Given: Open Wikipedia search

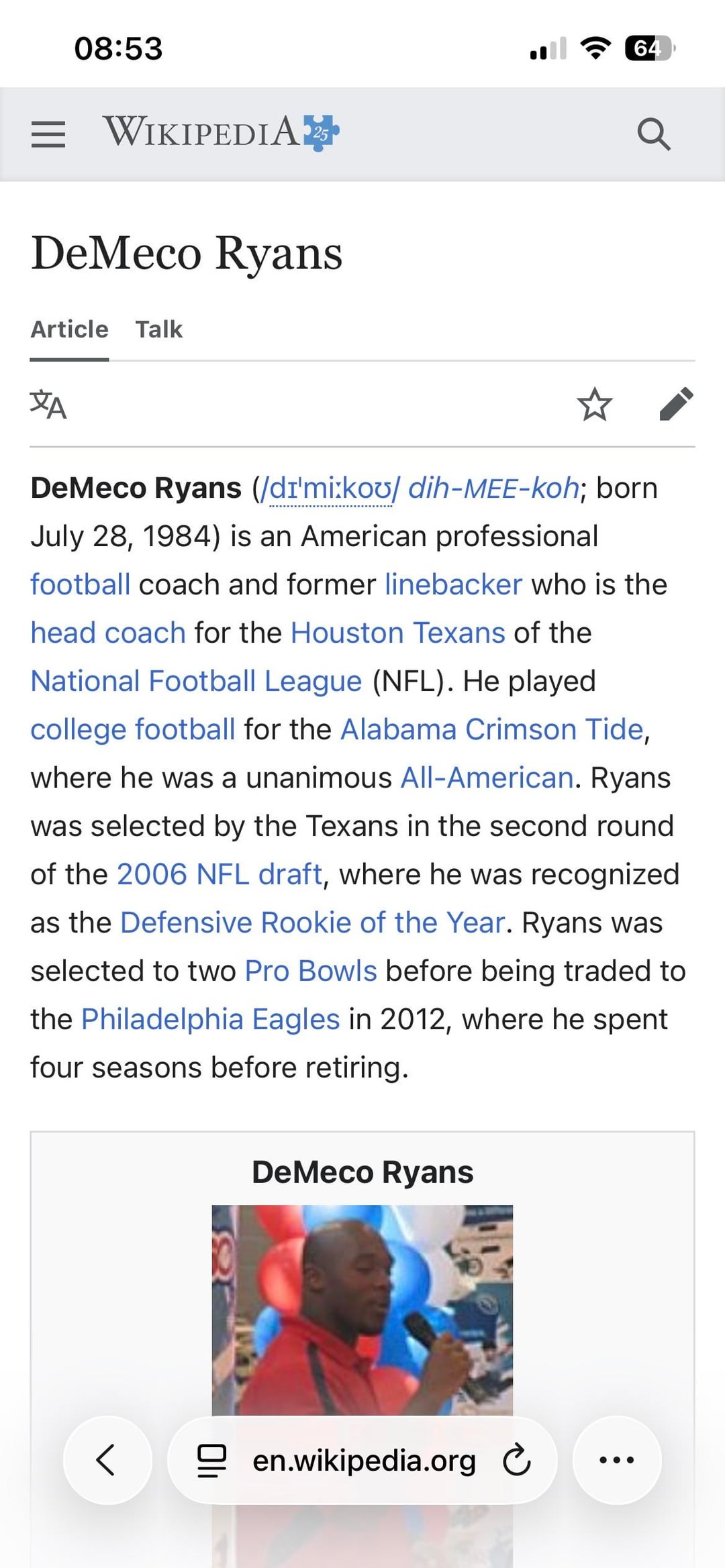Looking at the screenshot, I should [x=653, y=134].
